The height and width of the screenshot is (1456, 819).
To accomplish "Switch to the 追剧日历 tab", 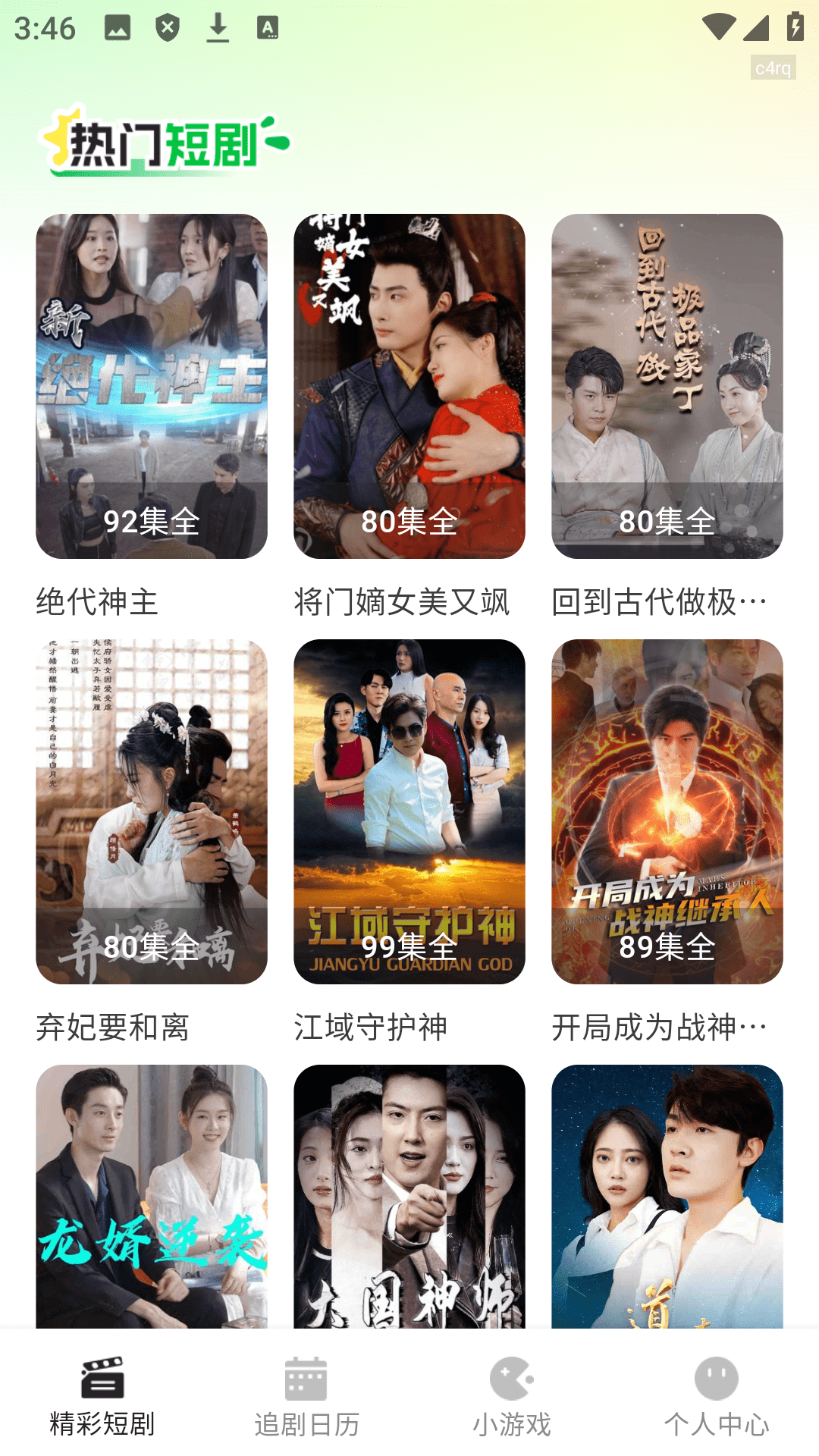I will click(306, 1397).
